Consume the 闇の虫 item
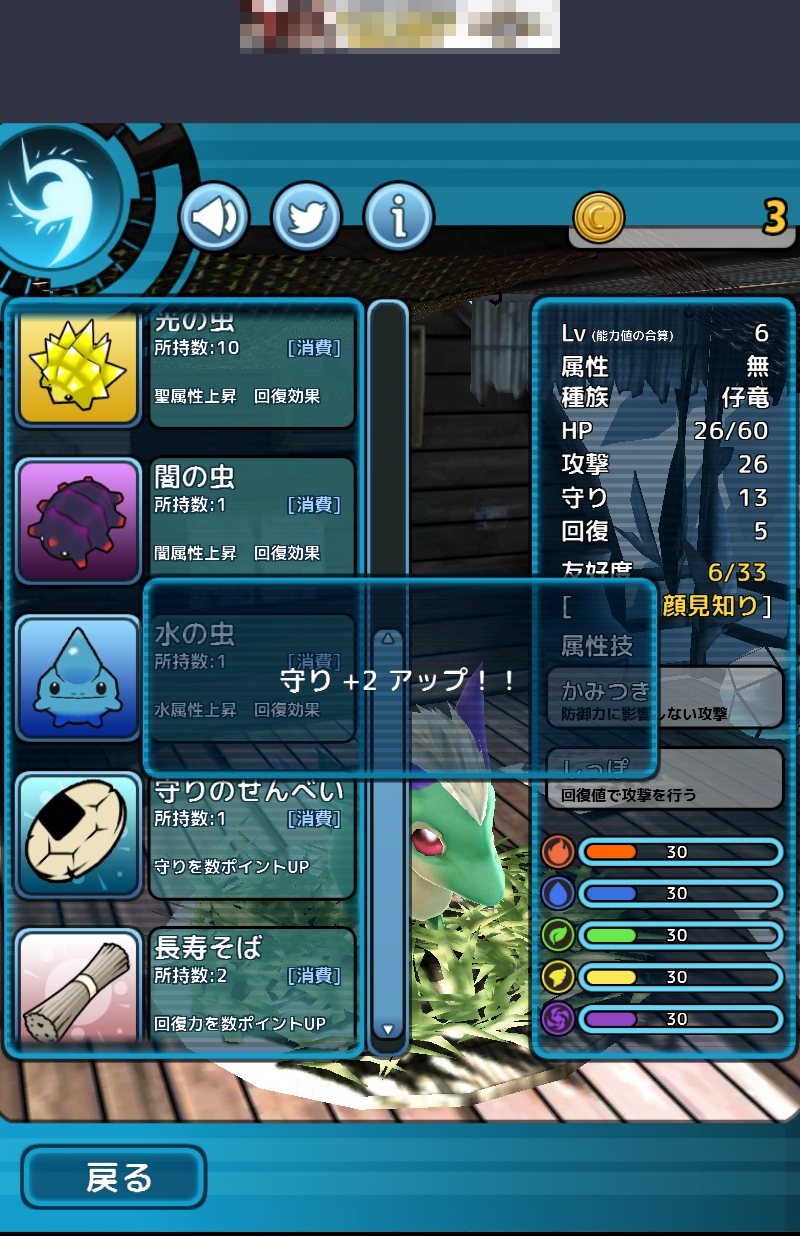Viewport: 800px width, 1236px height. pyautogui.click(x=315, y=505)
